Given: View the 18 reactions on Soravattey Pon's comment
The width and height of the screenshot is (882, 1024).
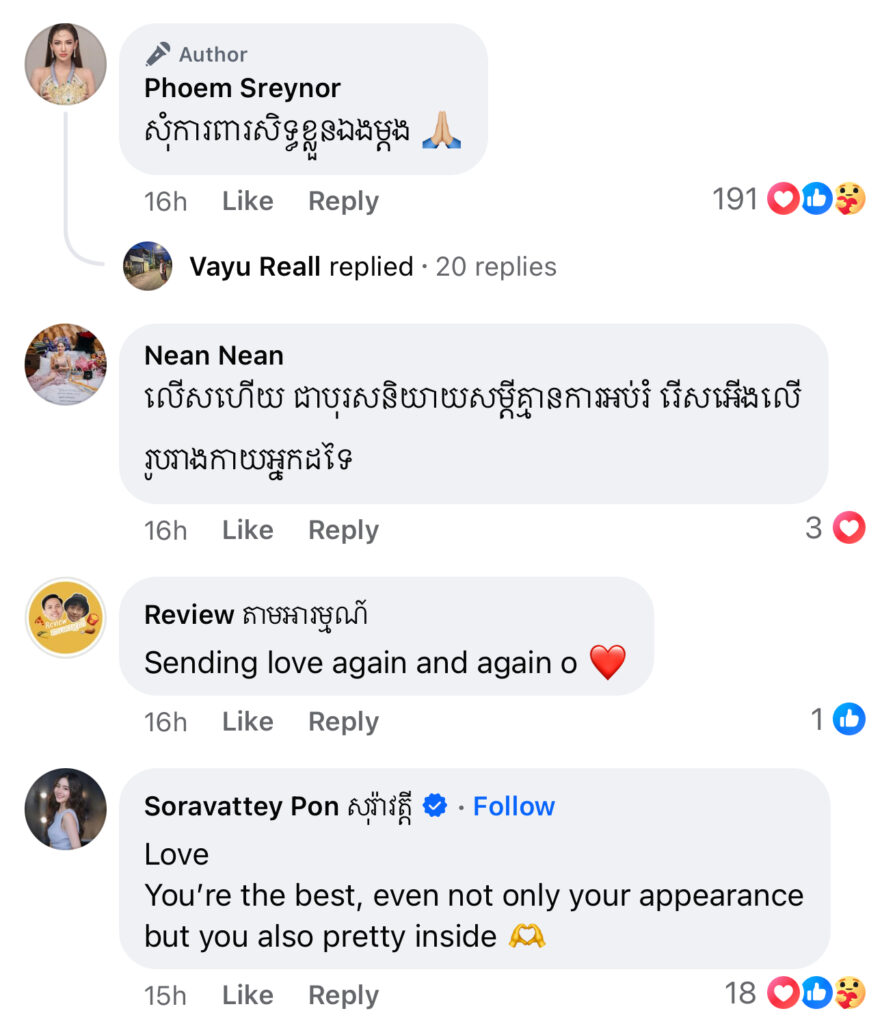Looking at the screenshot, I should tap(795, 993).
